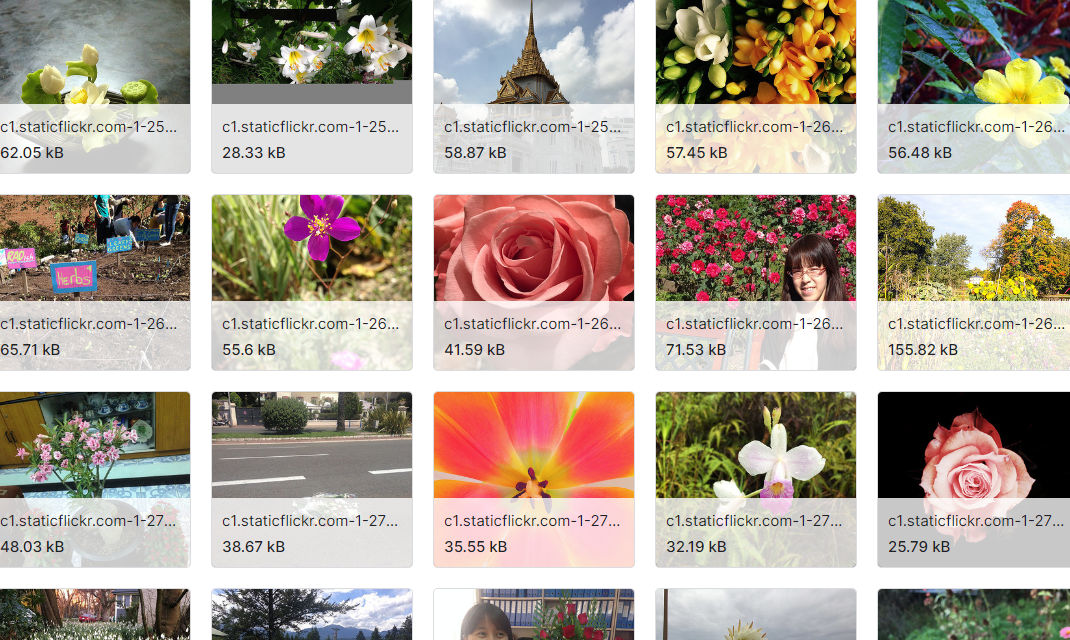1070x640 pixels.
Task: View the 55.6 kB purple flower image
Action: tap(311, 248)
